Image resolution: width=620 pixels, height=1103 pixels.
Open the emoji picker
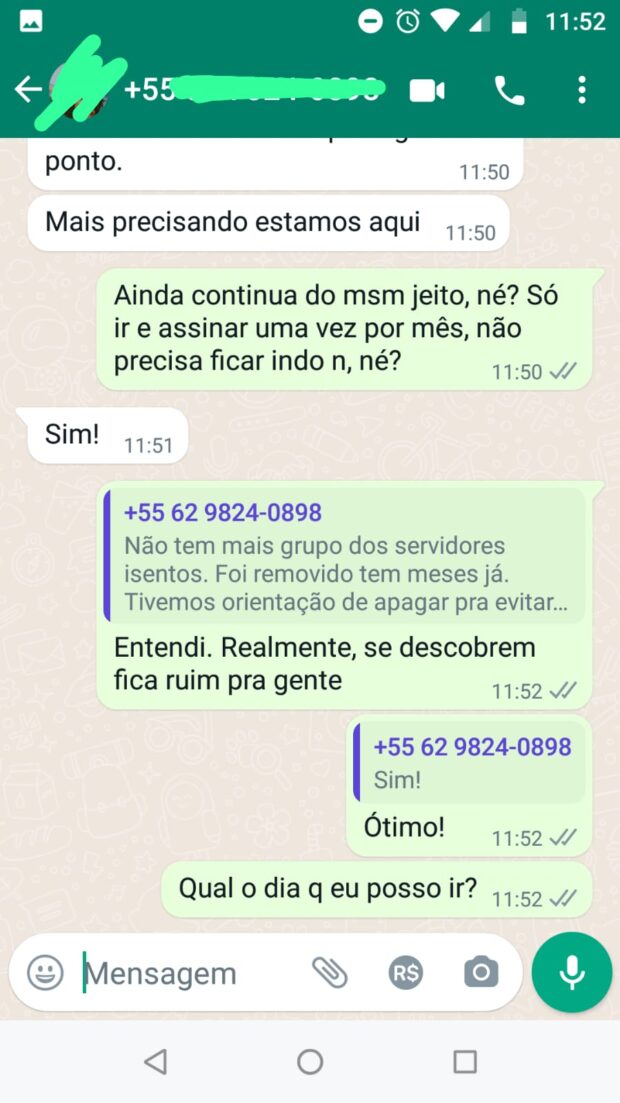[x=45, y=973]
